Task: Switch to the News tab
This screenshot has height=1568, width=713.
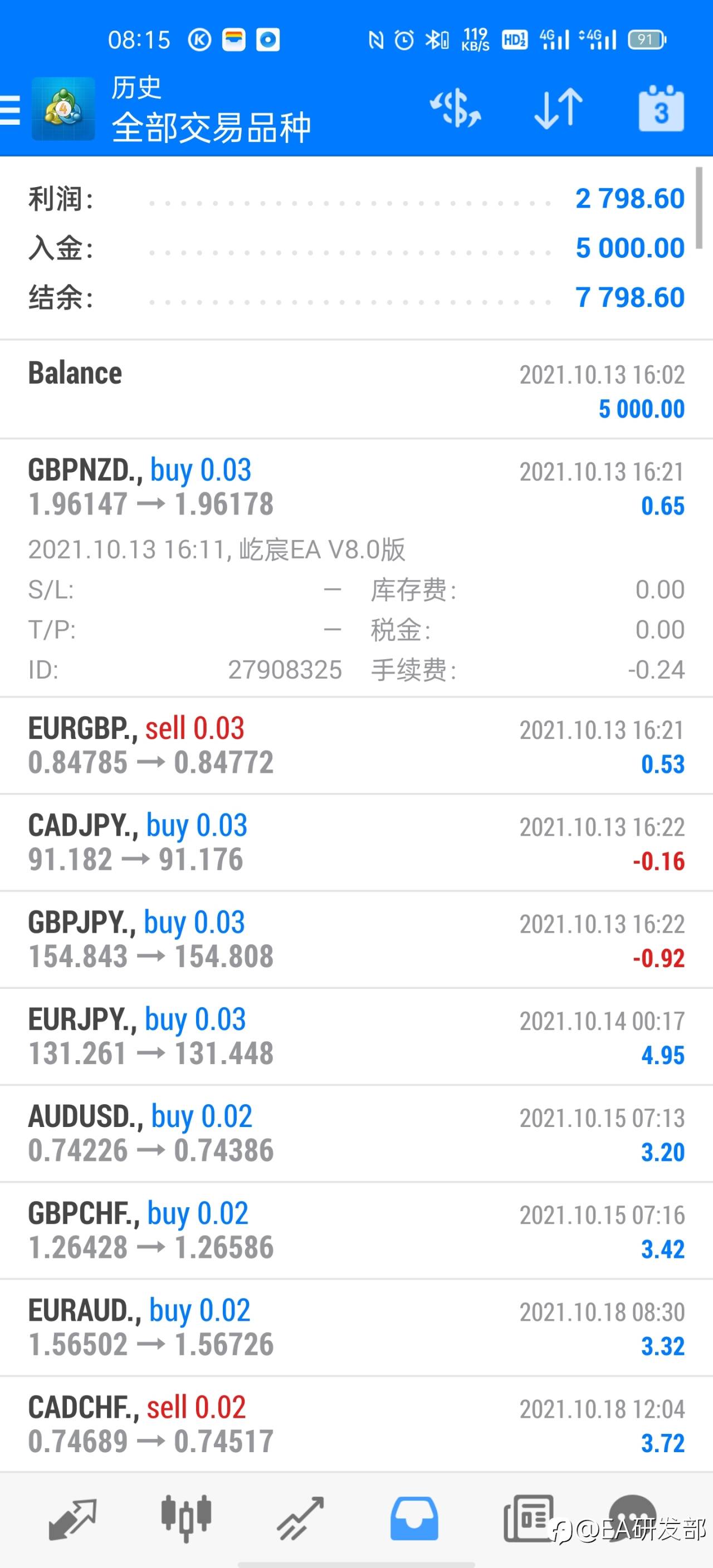Action: pos(529,1518)
